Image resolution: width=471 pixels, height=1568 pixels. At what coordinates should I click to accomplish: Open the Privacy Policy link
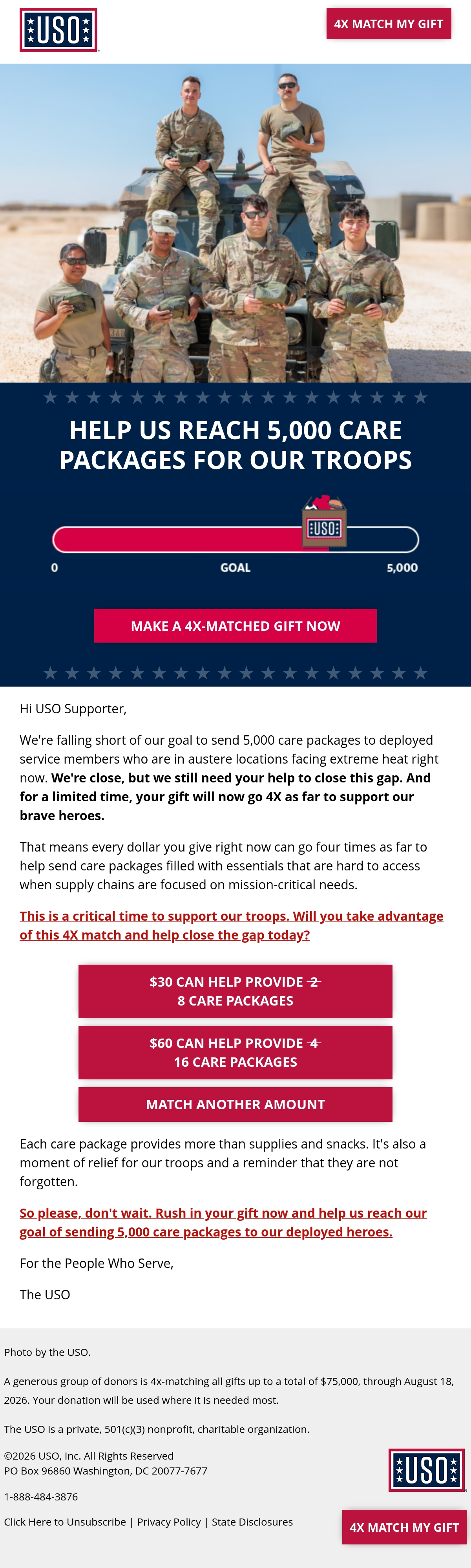(x=168, y=1522)
